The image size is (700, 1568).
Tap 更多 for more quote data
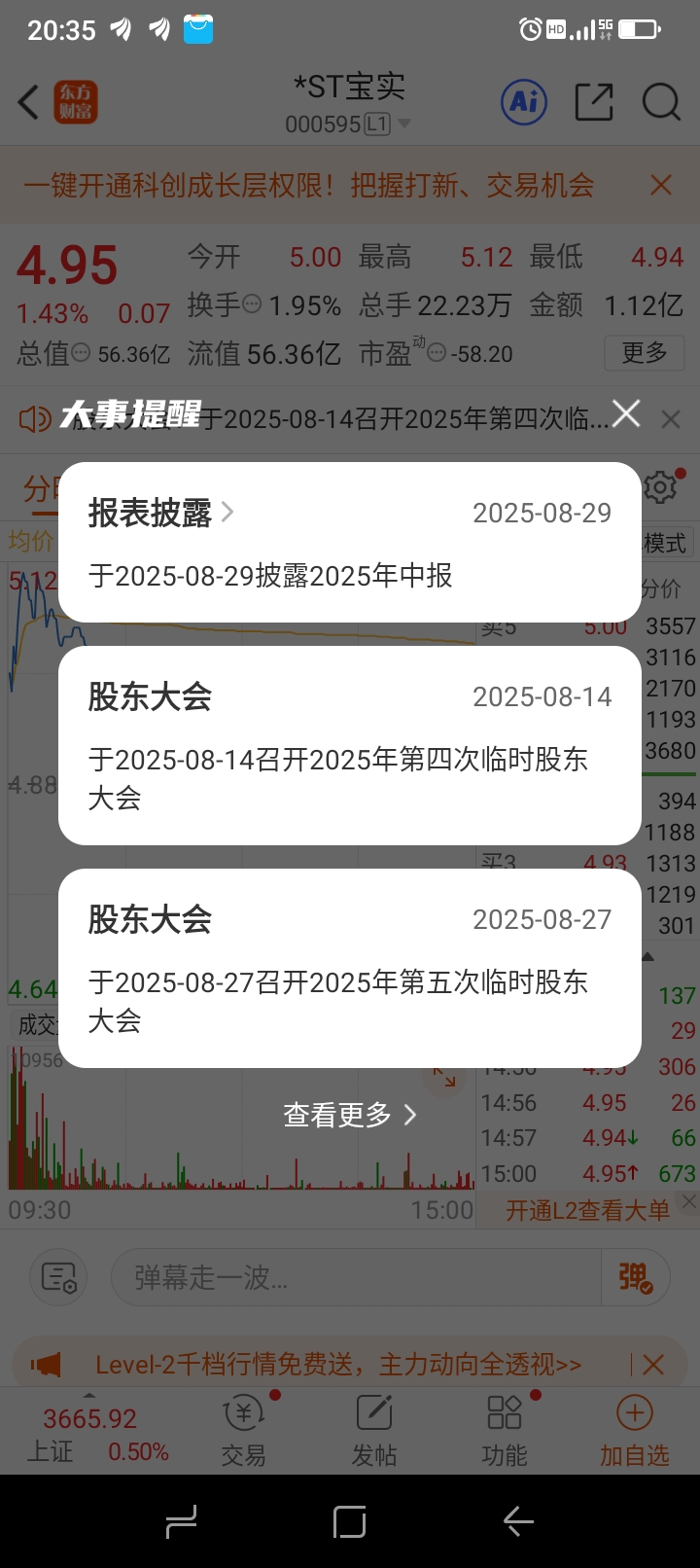pyautogui.click(x=645, y=352)
